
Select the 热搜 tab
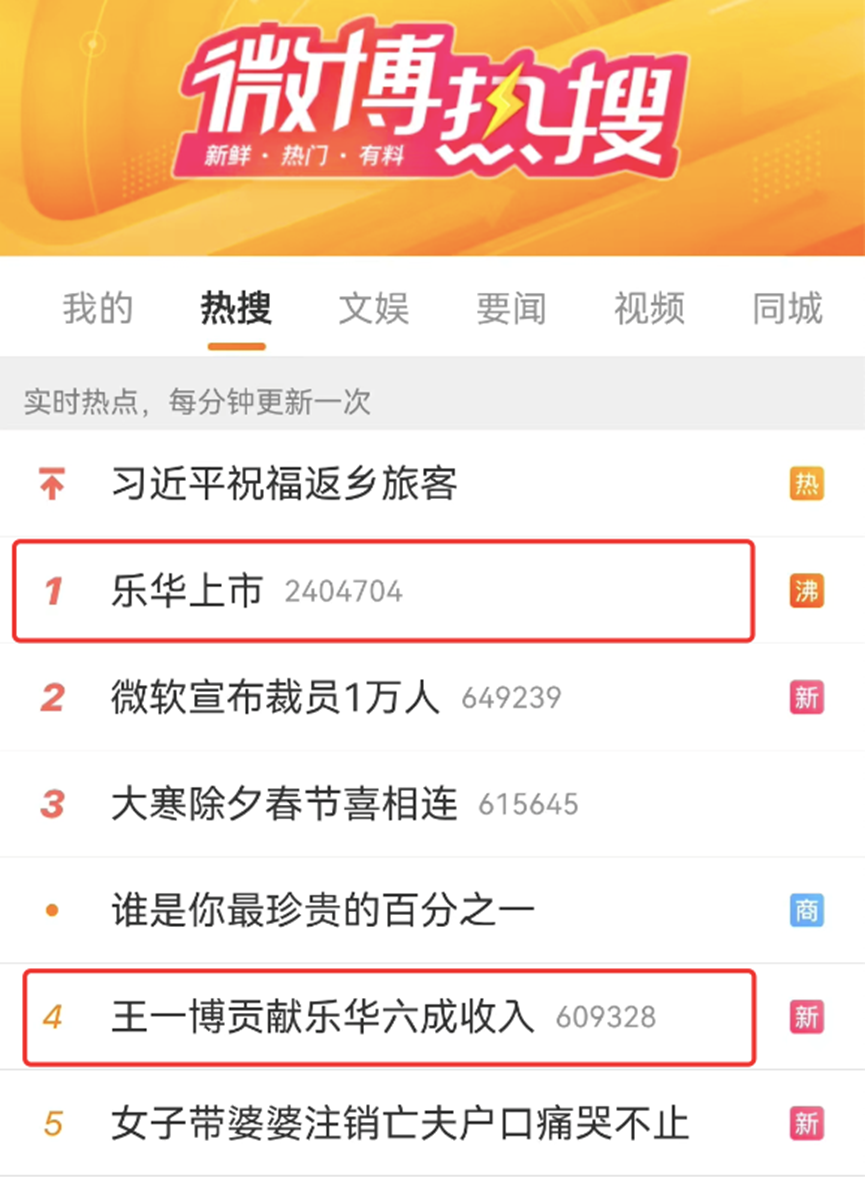236,308
